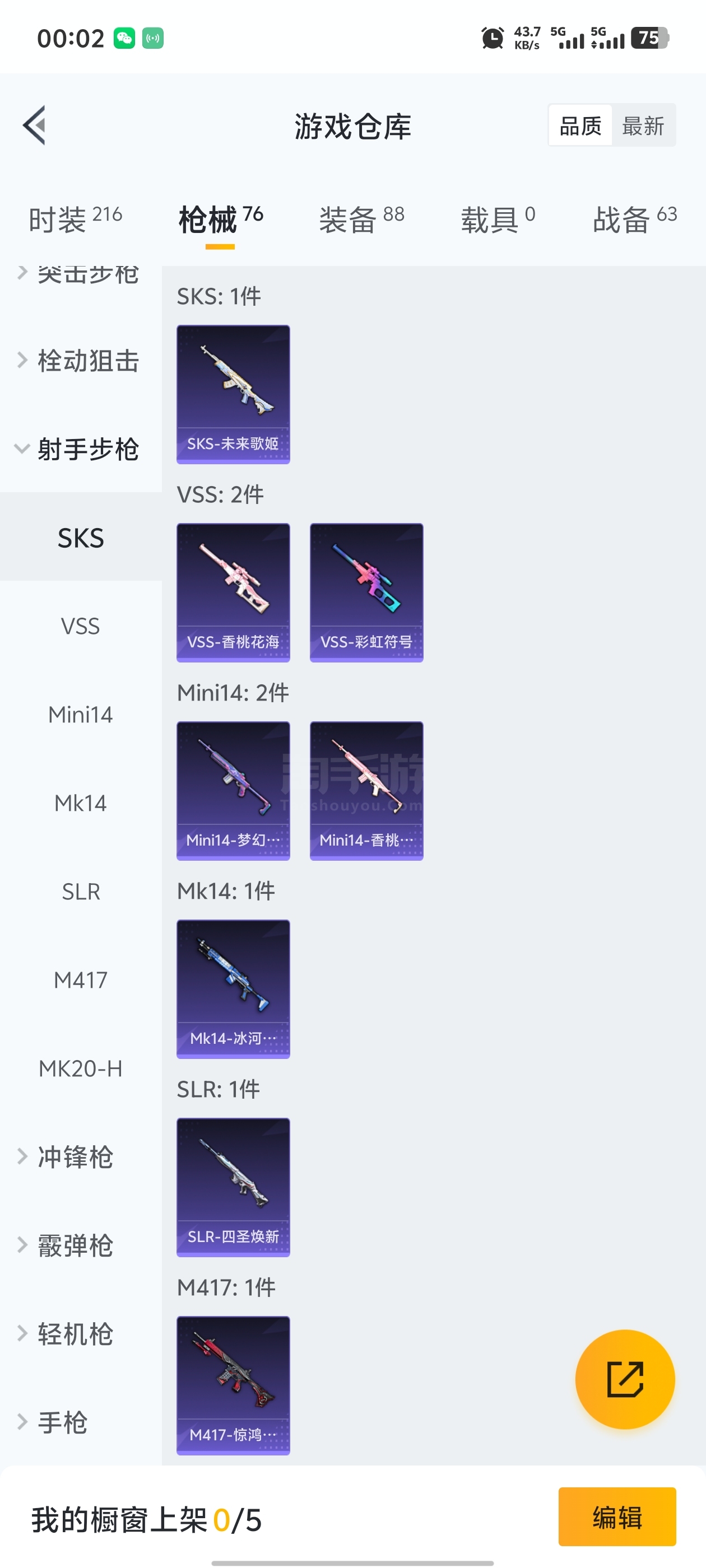Tap the orange share floating button

(x=624, y=1379)
